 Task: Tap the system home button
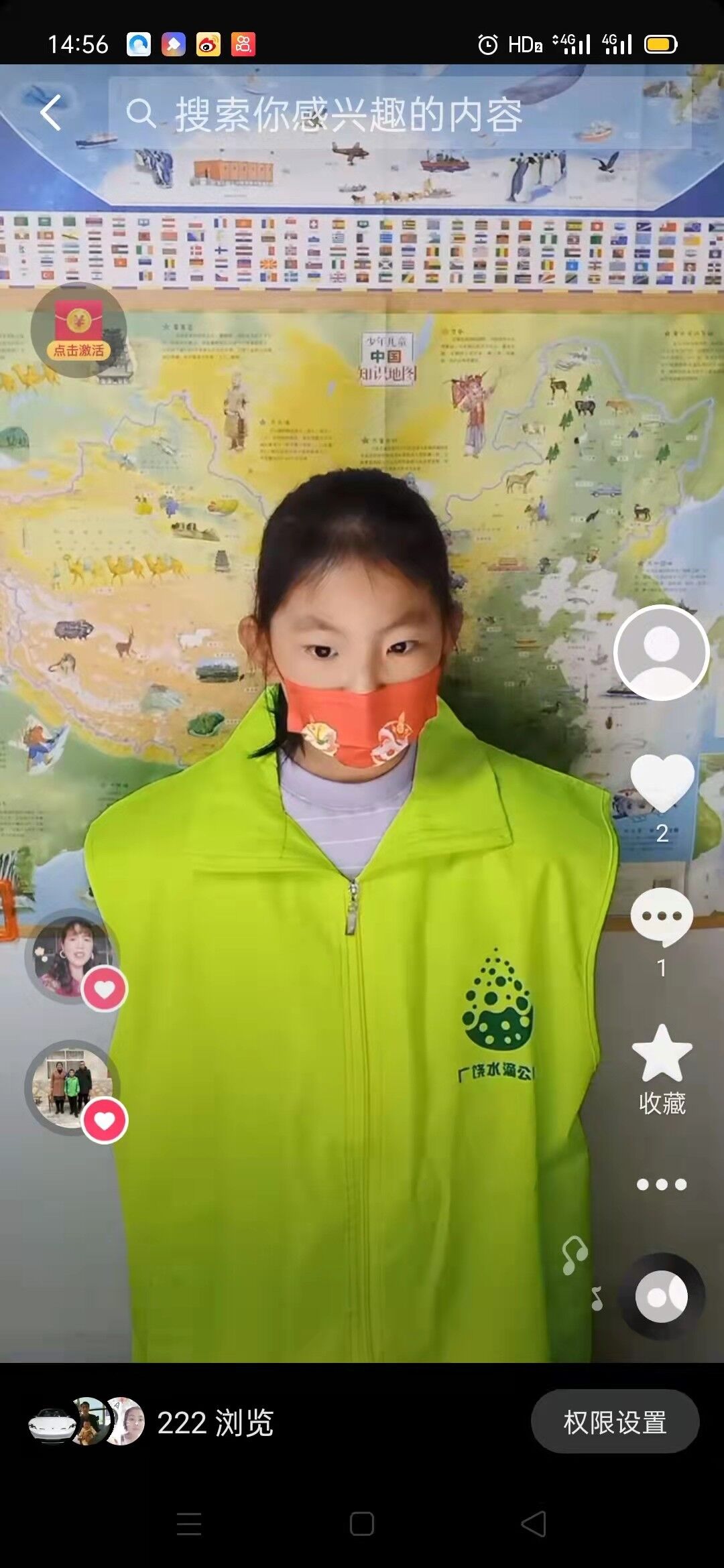point(362,1524)
